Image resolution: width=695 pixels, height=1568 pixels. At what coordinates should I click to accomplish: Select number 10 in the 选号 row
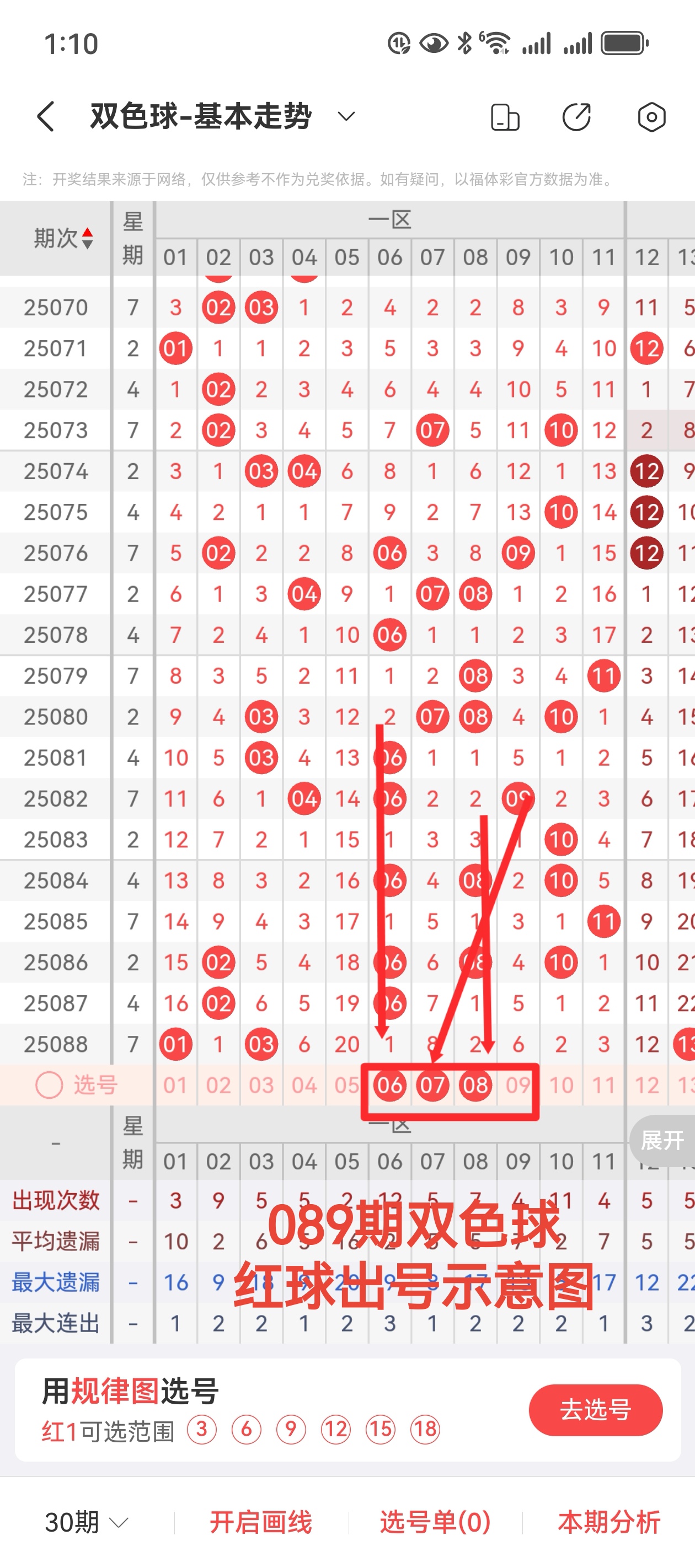561,1084
